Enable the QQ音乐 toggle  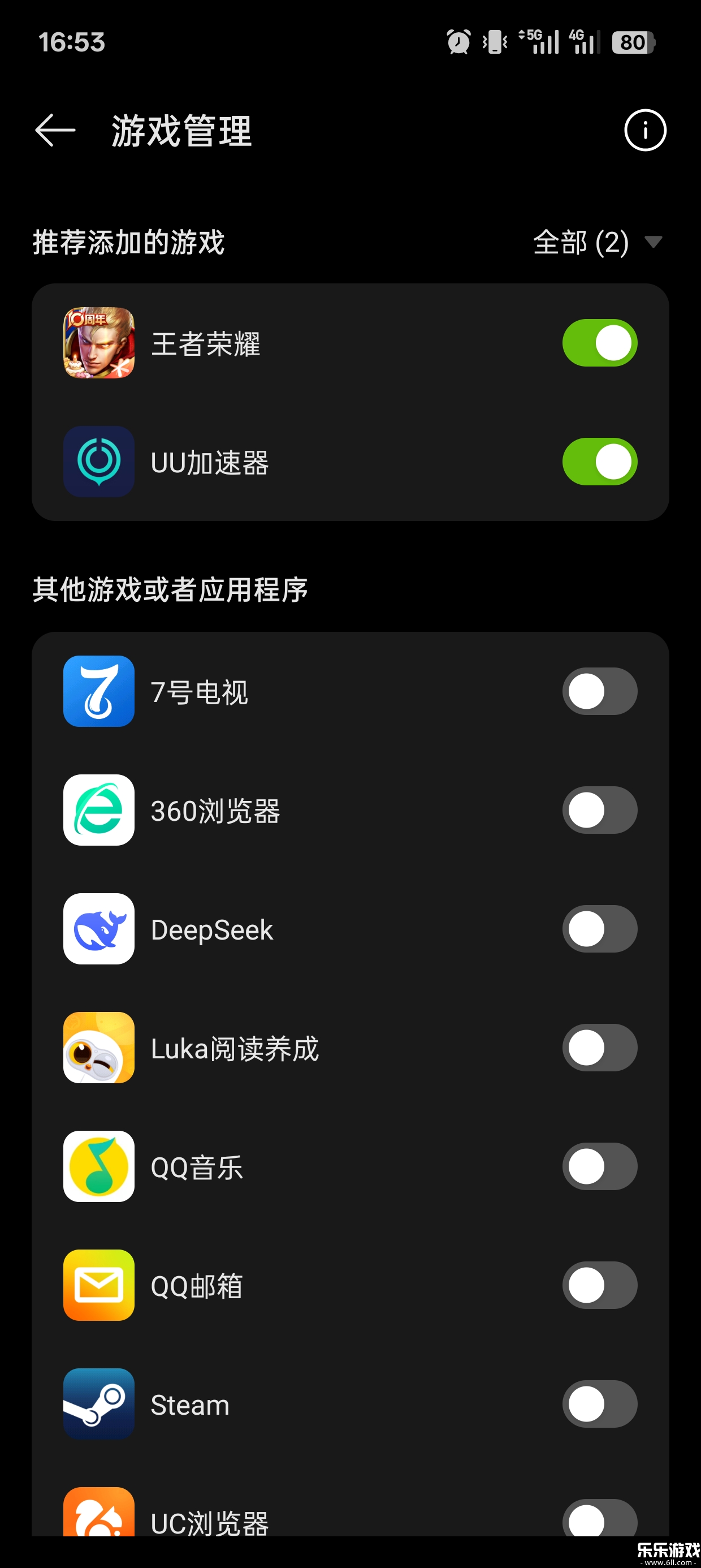point(599,1168)
